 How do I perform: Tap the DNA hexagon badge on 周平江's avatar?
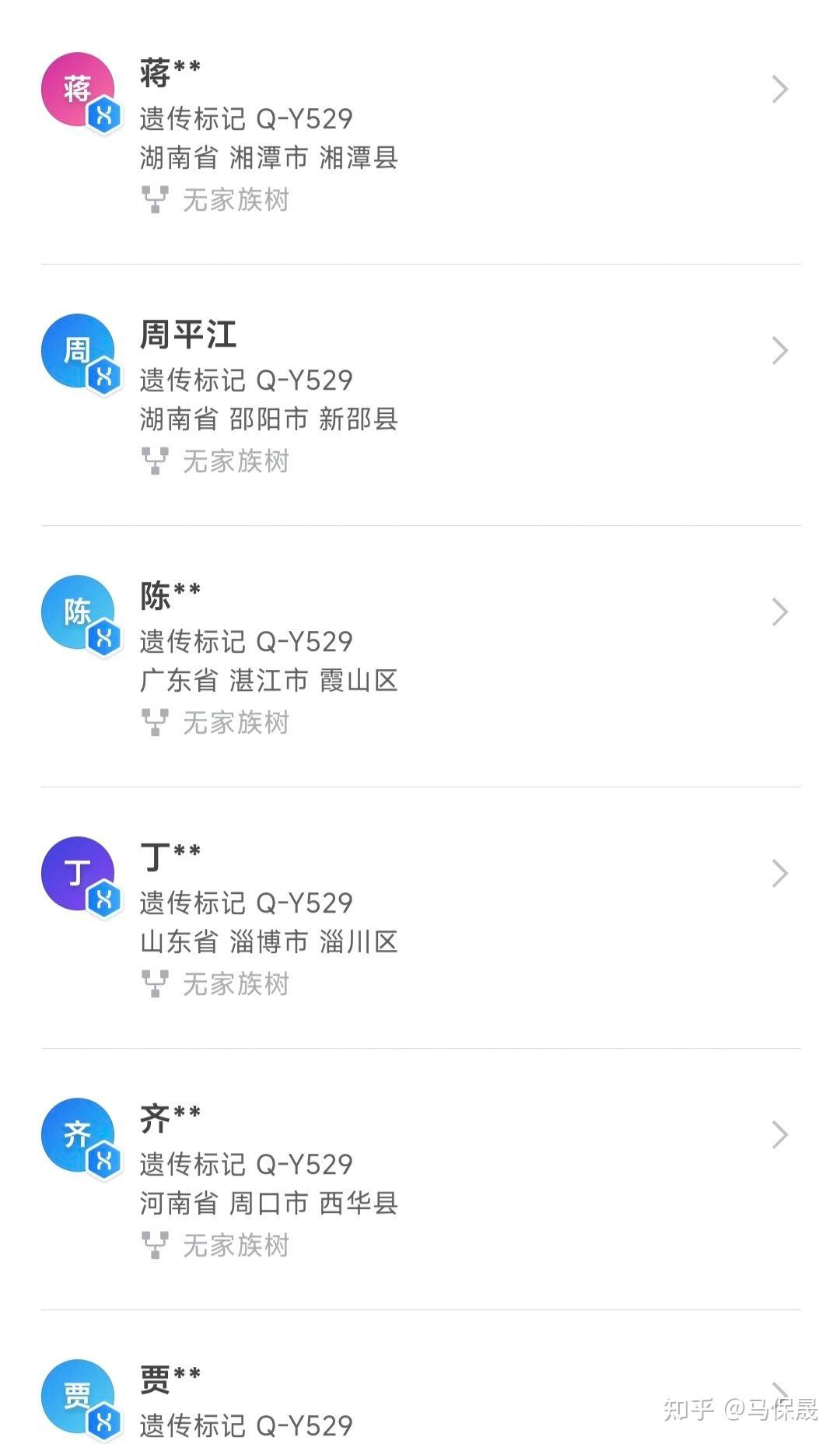click(x=105, y=377)
